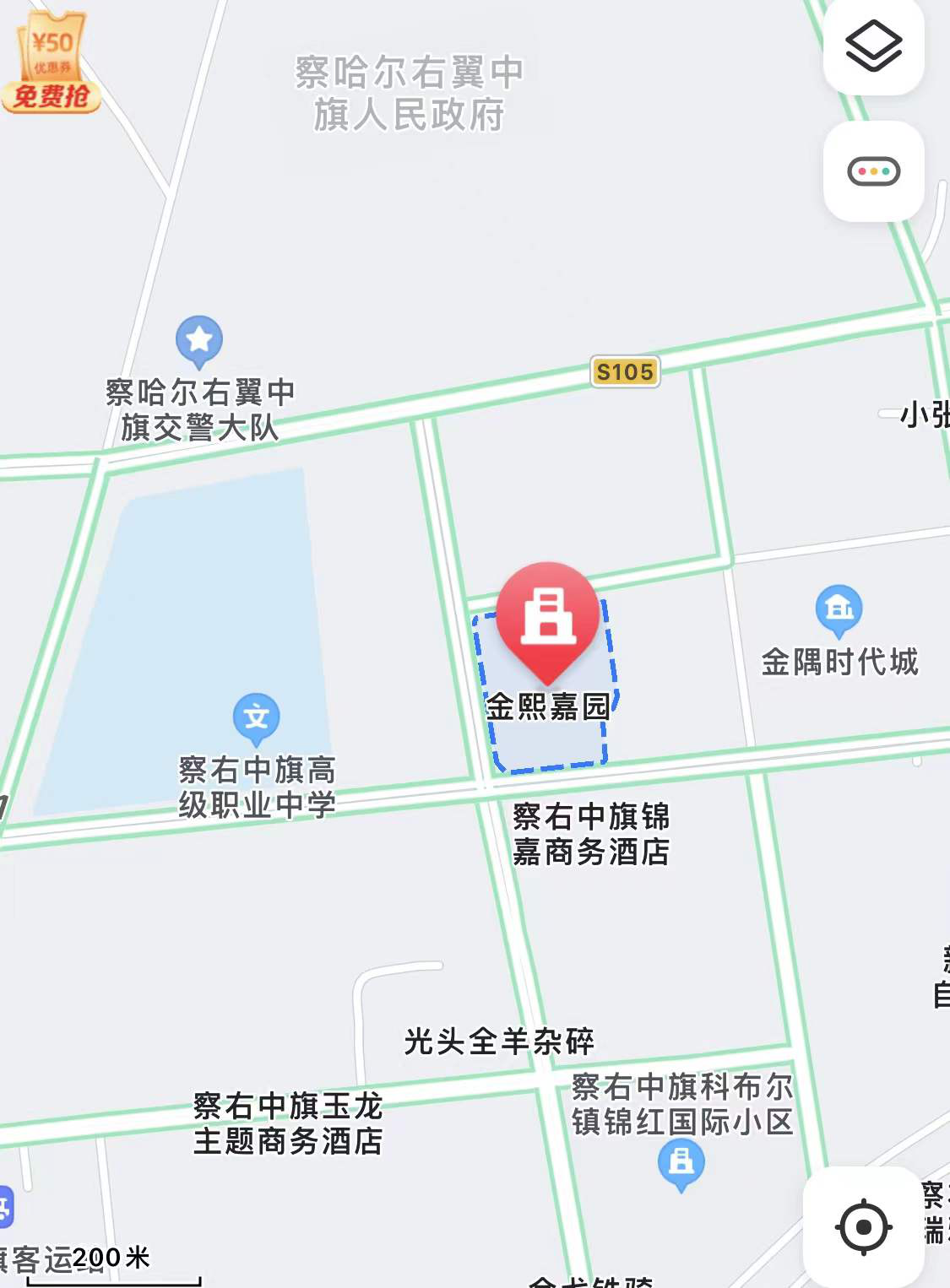Image resolution: width=950 pixels, height=1288 pixels.
Task: Tap the red 金熙嘉园 location pin
Action: pyautogui.click(x=548, y=618)
